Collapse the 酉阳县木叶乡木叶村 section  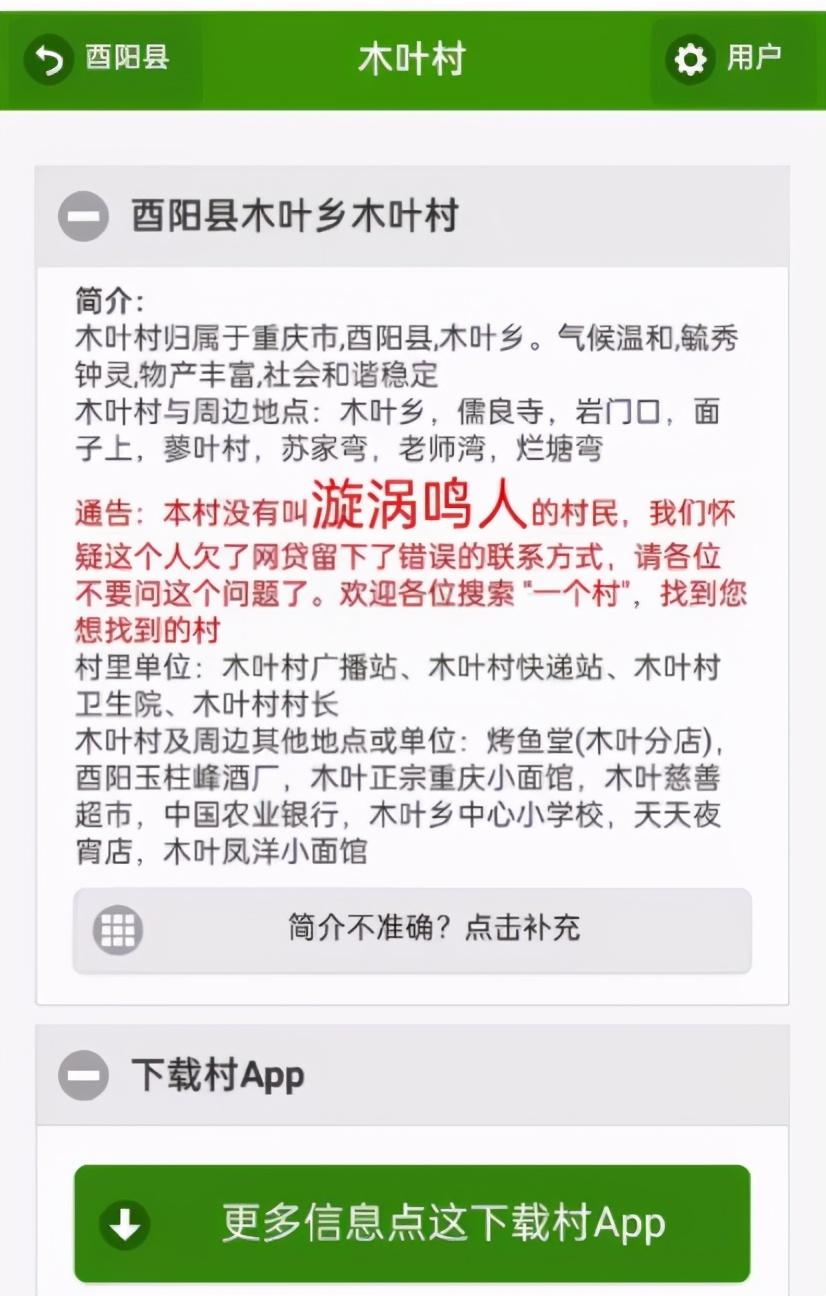83,217
